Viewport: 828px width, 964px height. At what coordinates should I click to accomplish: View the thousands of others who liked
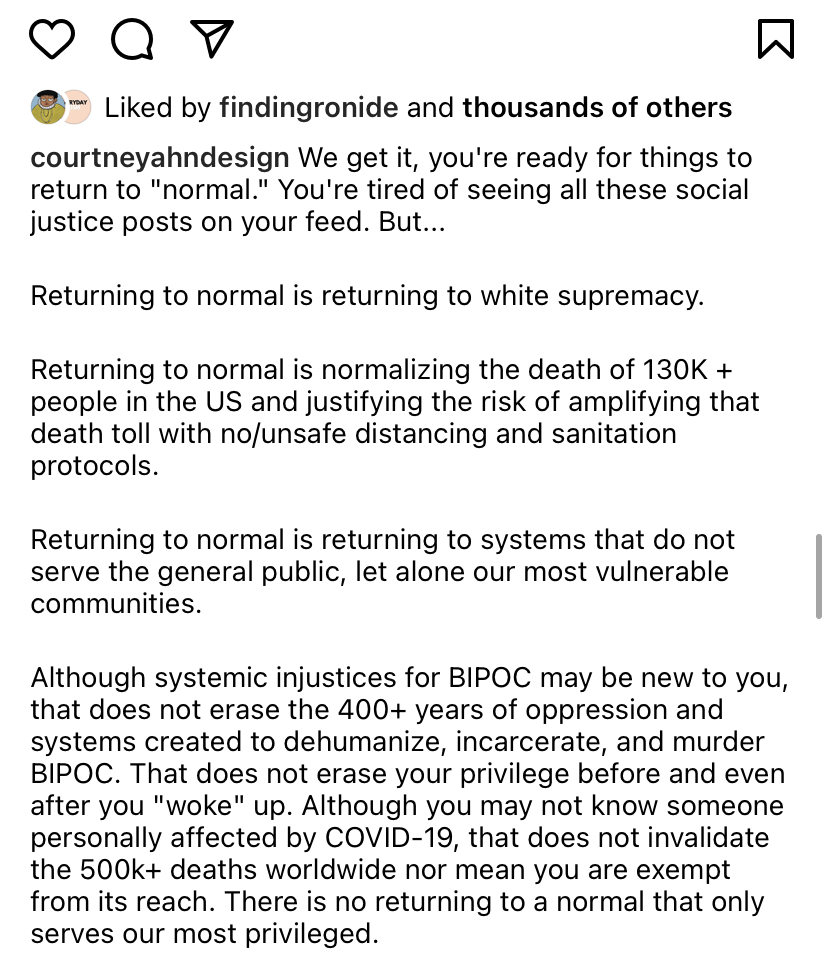(x=597, y=108)
